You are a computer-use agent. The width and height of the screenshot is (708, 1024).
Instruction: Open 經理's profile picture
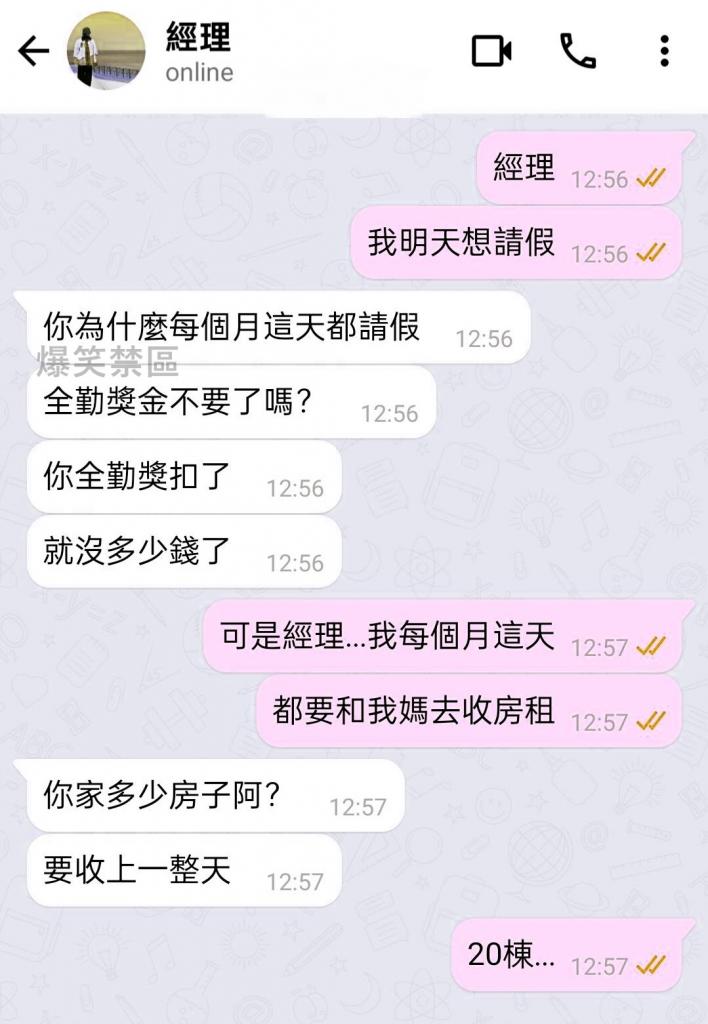click(106, 52)
